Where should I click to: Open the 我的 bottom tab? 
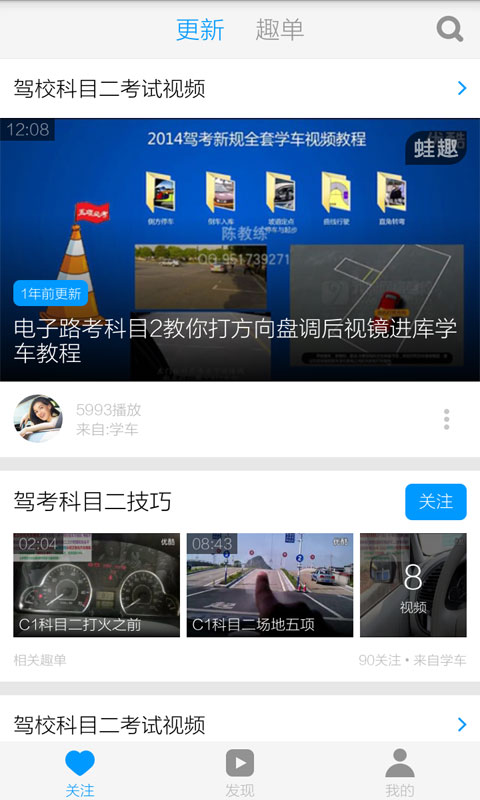[399, 772]
